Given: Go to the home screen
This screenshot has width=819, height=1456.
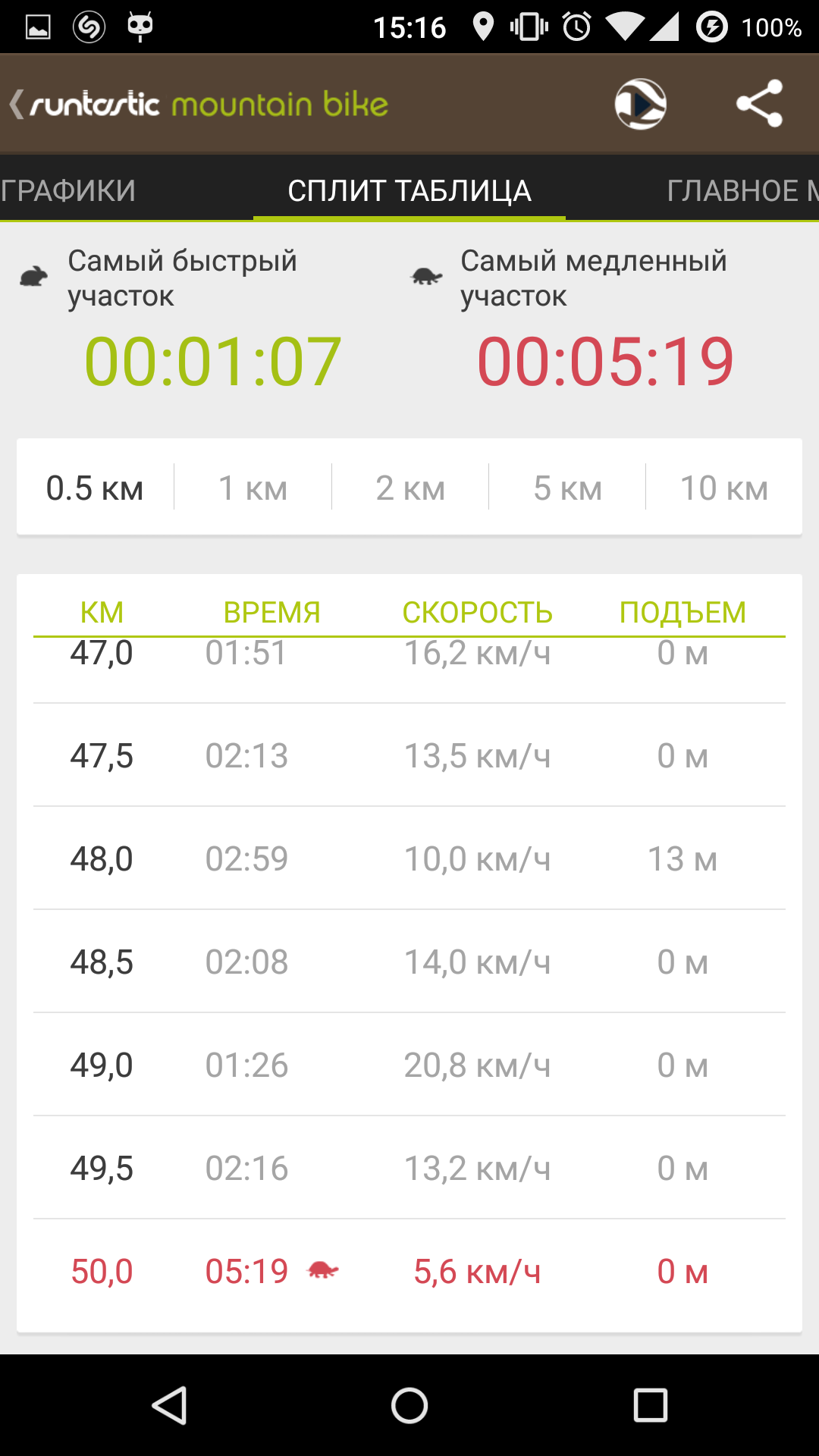Looking at the screenshot, I should point(409,1405).
